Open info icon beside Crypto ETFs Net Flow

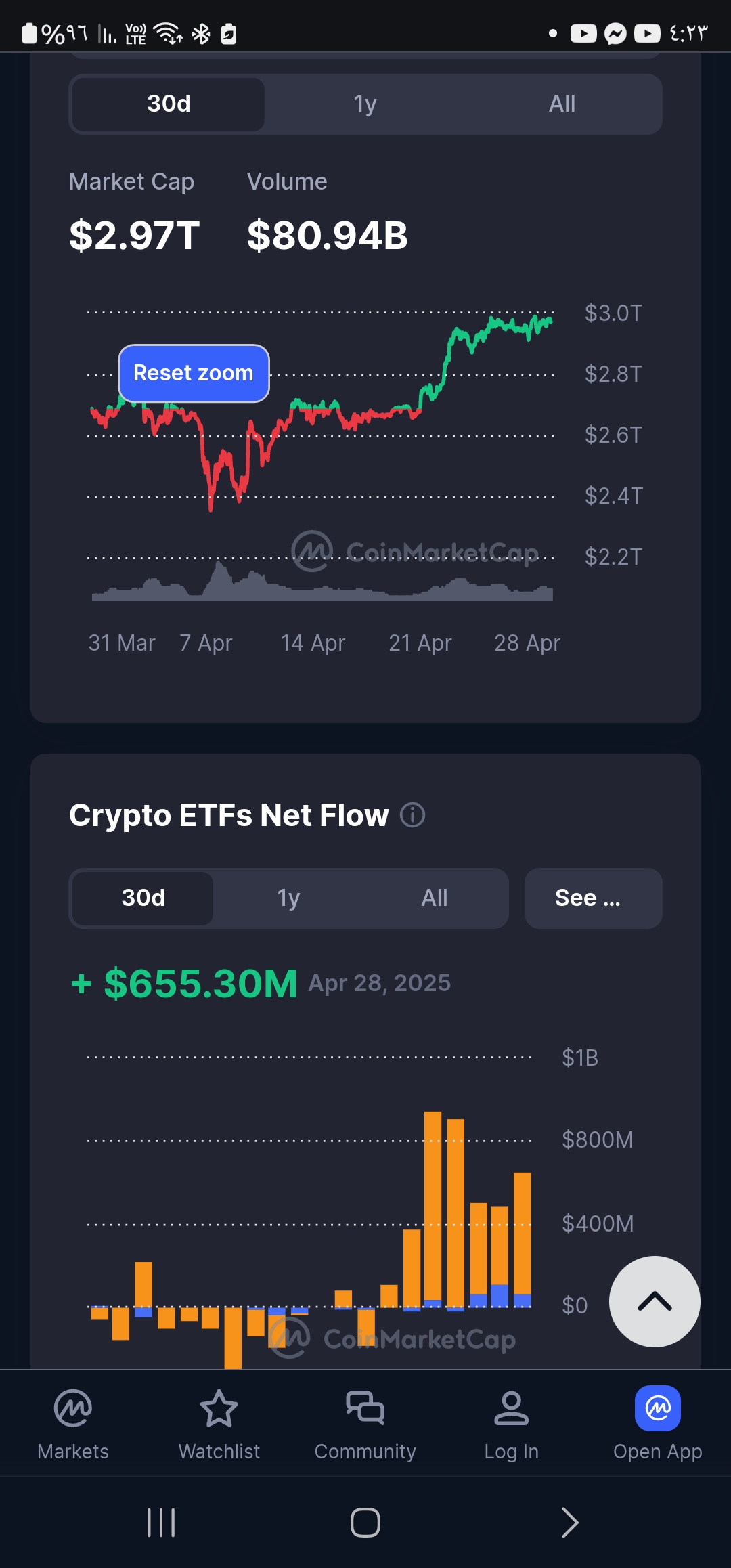click(412, 815)
